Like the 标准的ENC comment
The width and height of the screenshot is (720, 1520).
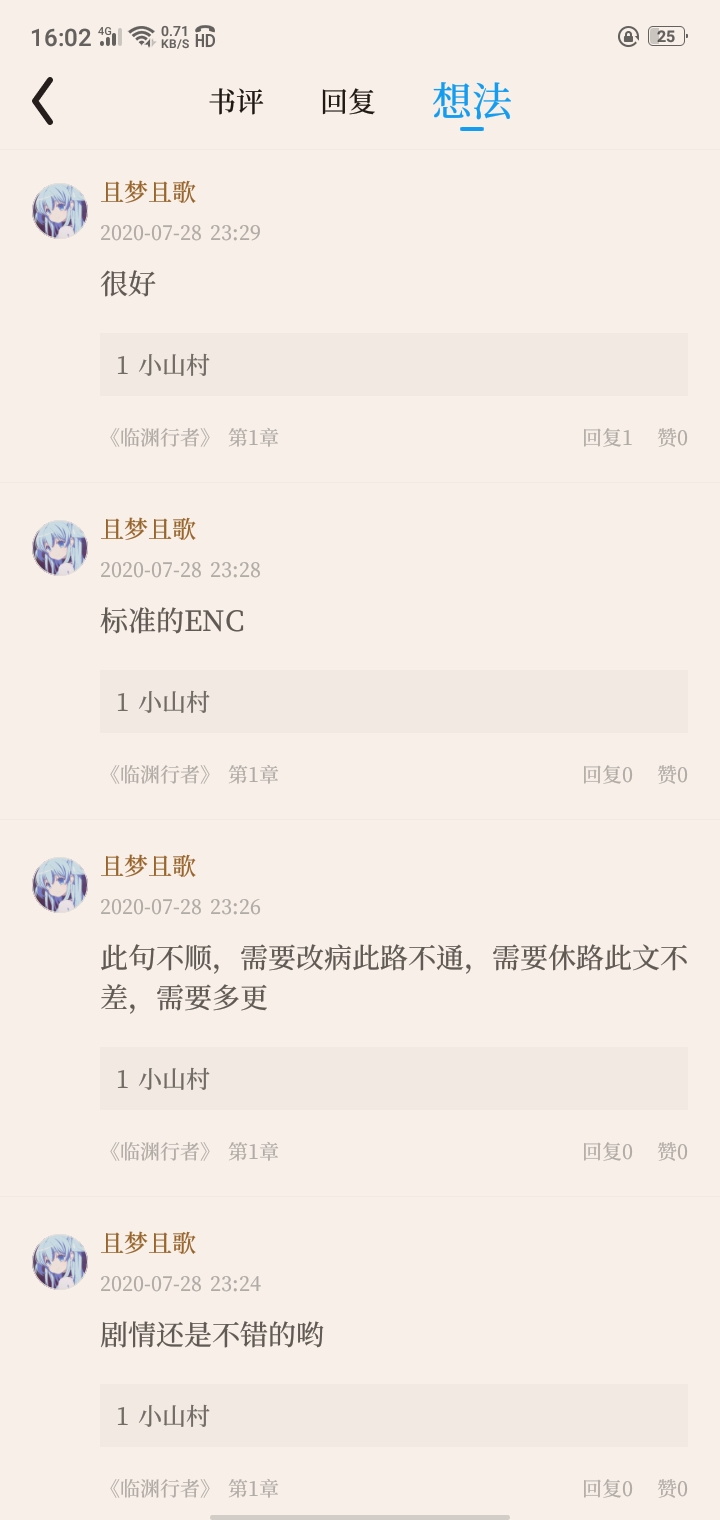672,774
